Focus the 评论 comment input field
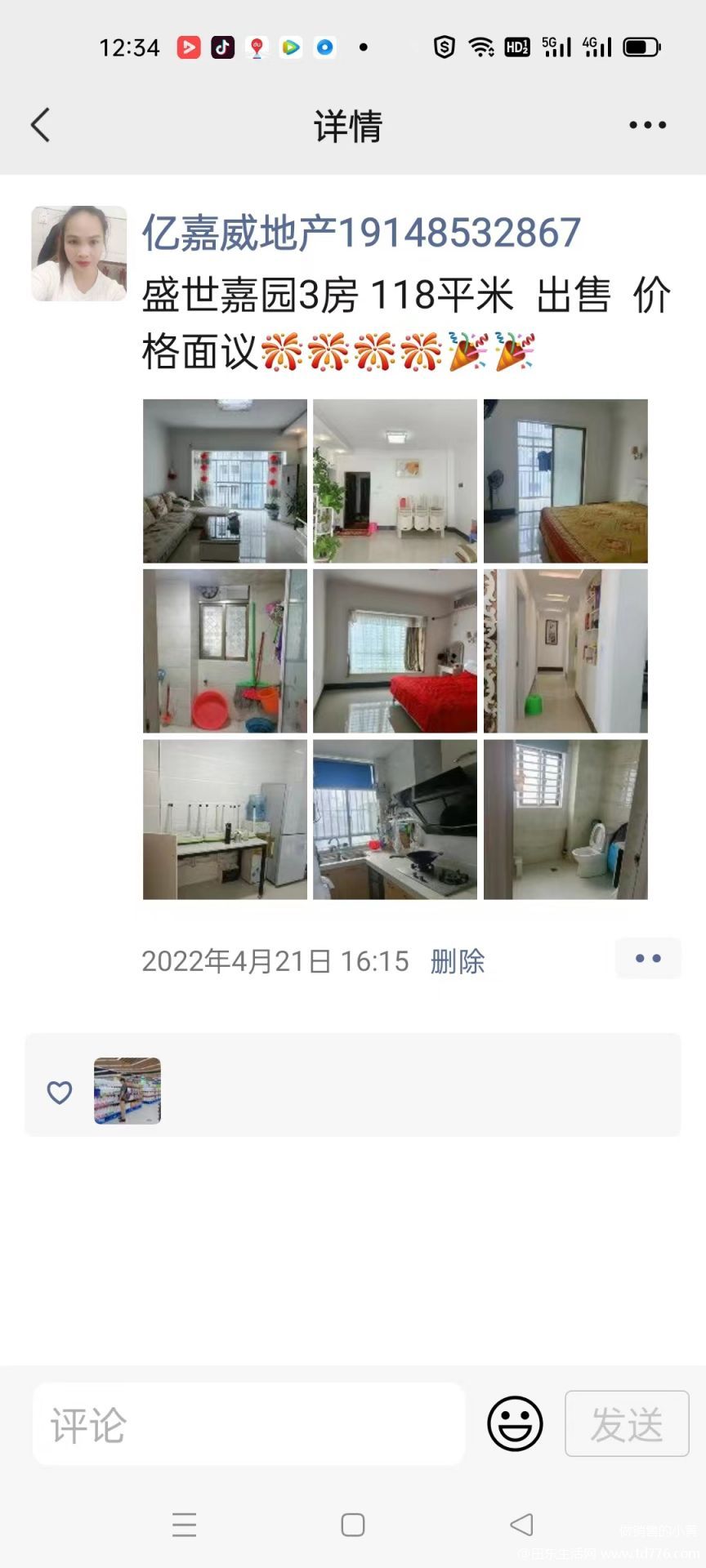The width and height of the screenshot is (706, 1568). [x=249, y=1423]
